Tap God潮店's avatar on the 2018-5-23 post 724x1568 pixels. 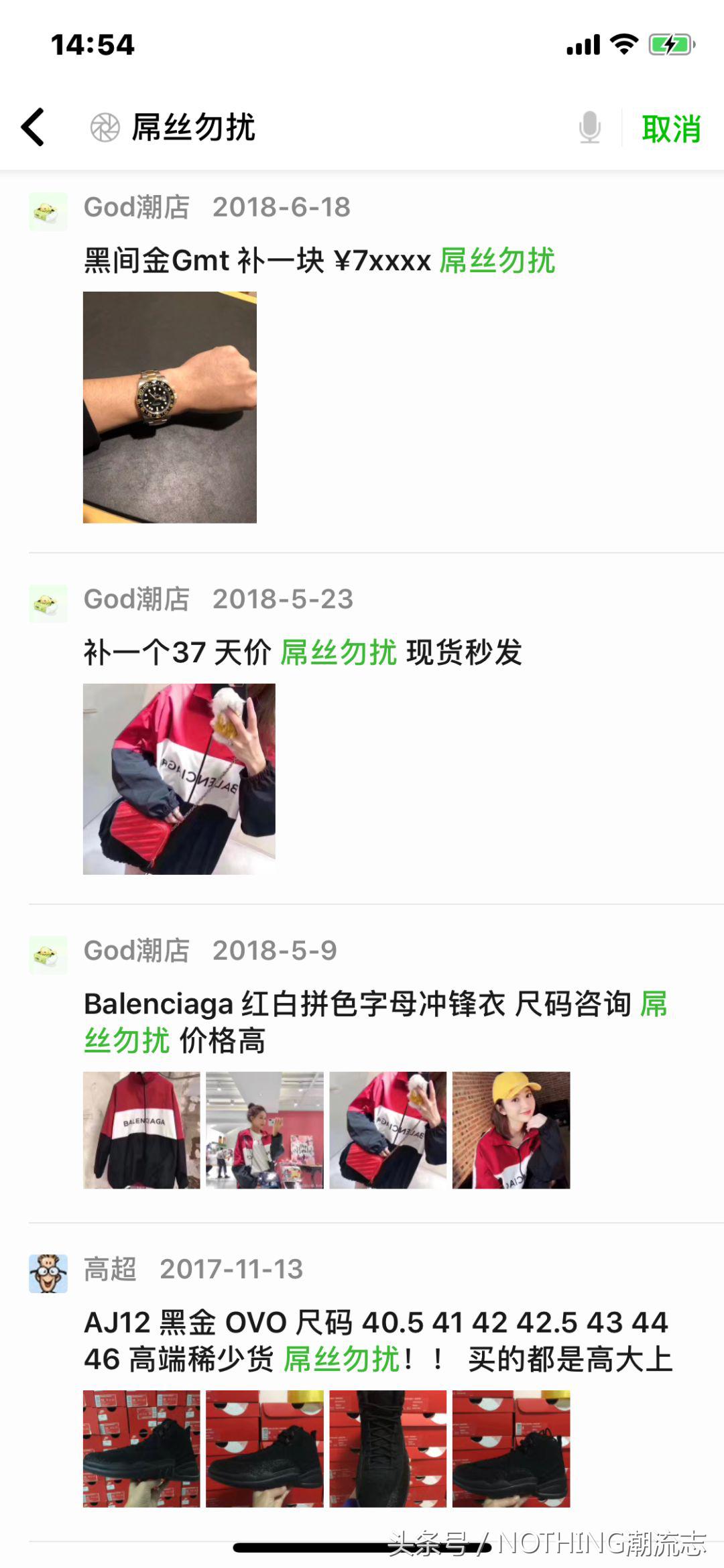tap(48, 603)
